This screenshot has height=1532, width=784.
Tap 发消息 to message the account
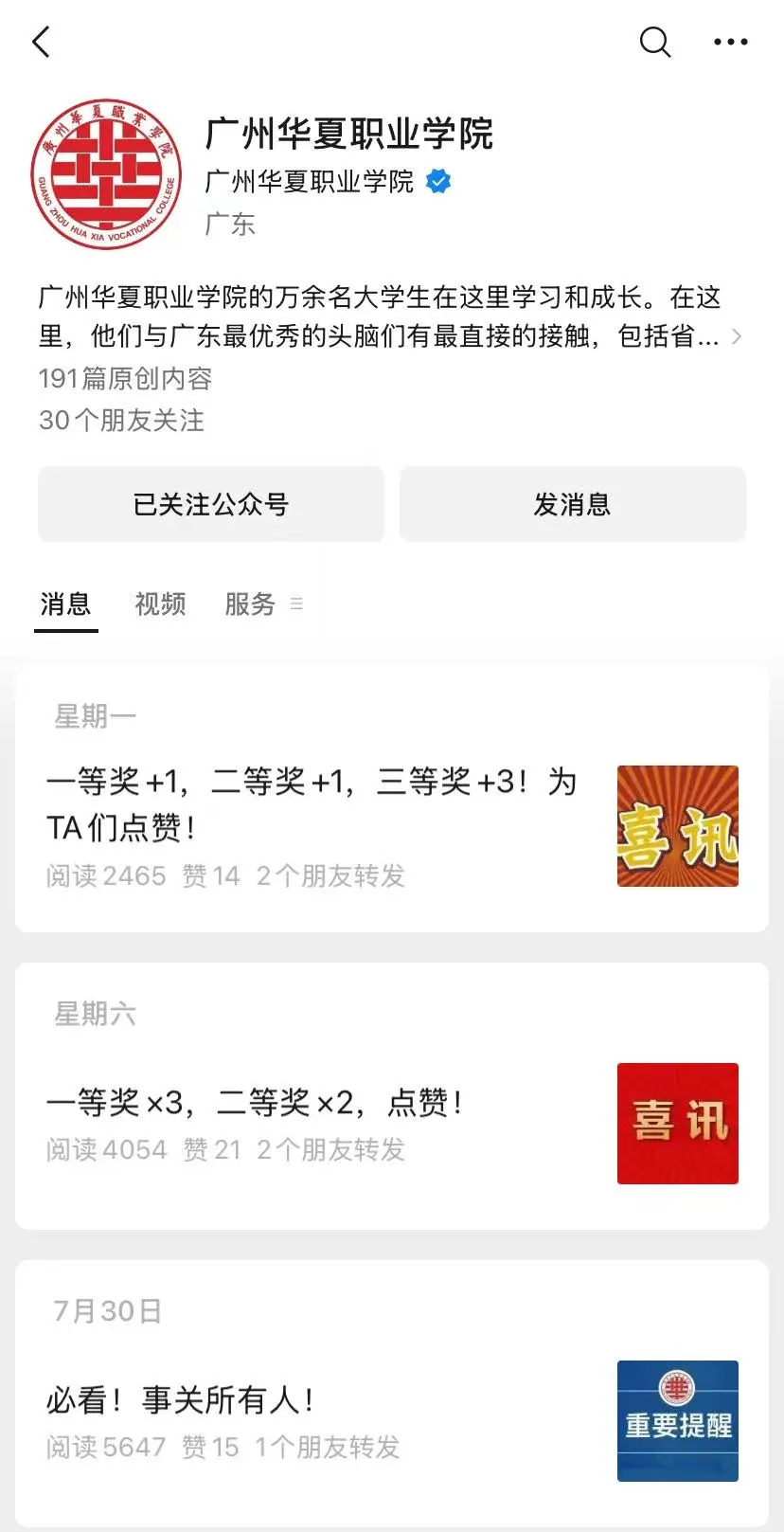click(x=572, y=504)
